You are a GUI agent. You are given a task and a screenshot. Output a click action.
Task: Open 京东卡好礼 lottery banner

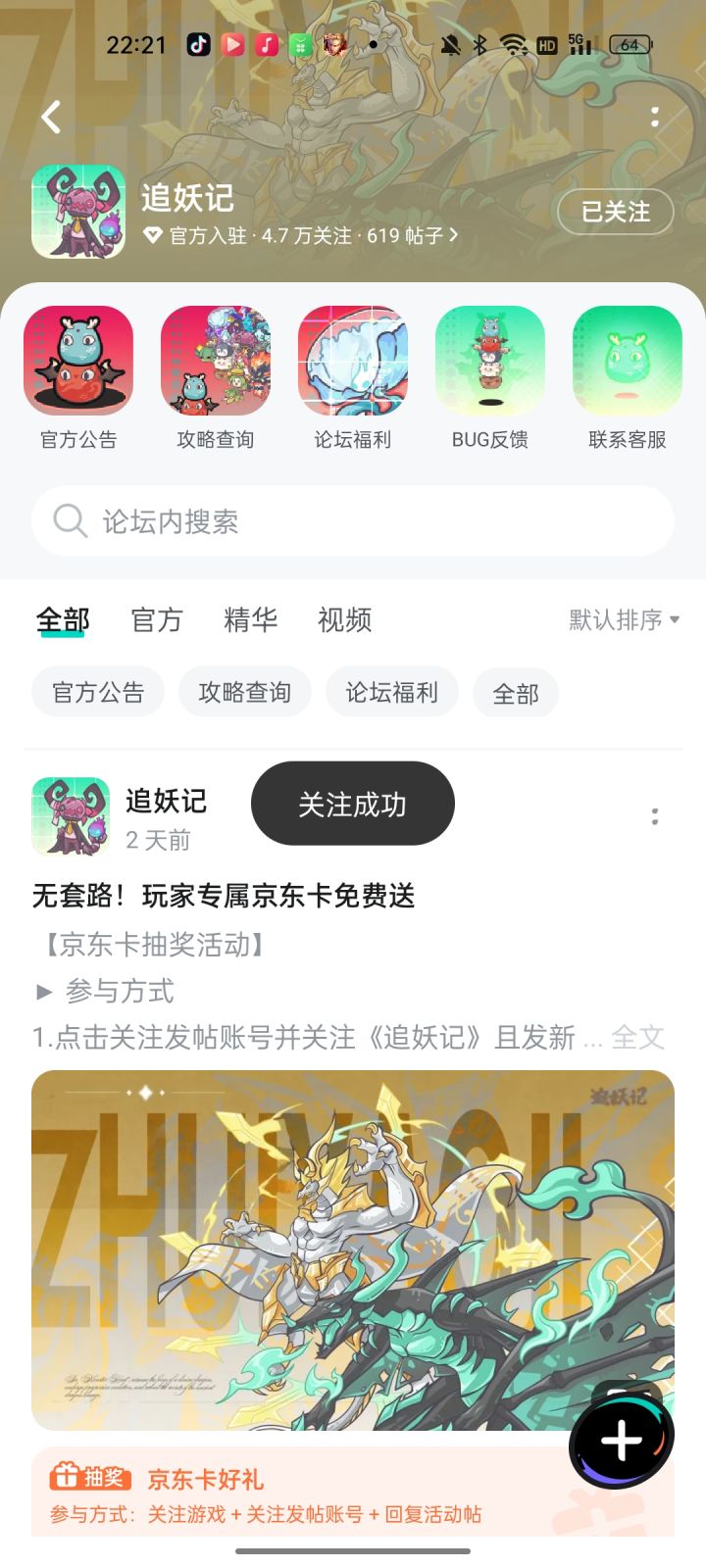(353, 1493)
